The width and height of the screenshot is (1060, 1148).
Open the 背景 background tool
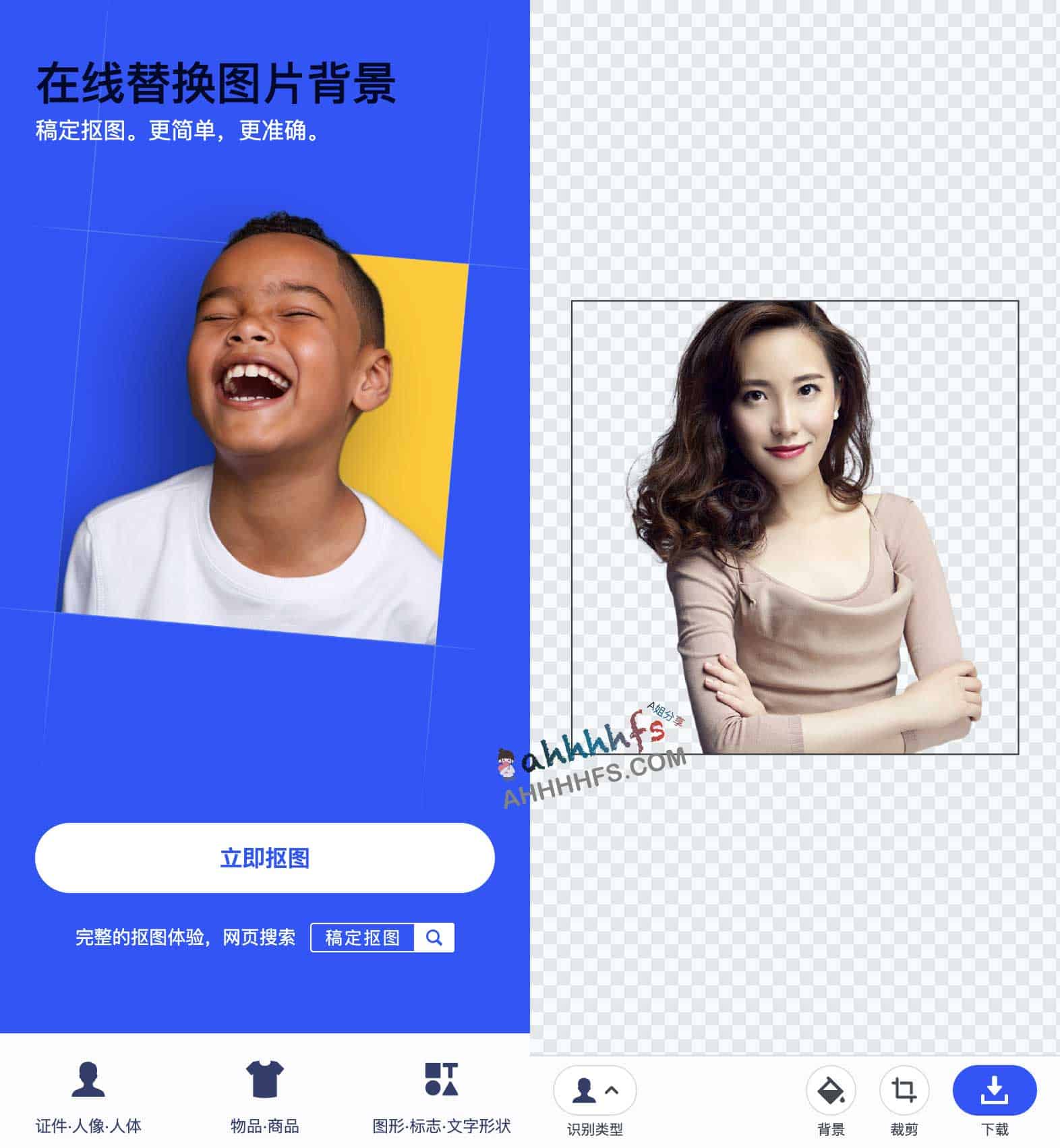tap(831, 1091)
